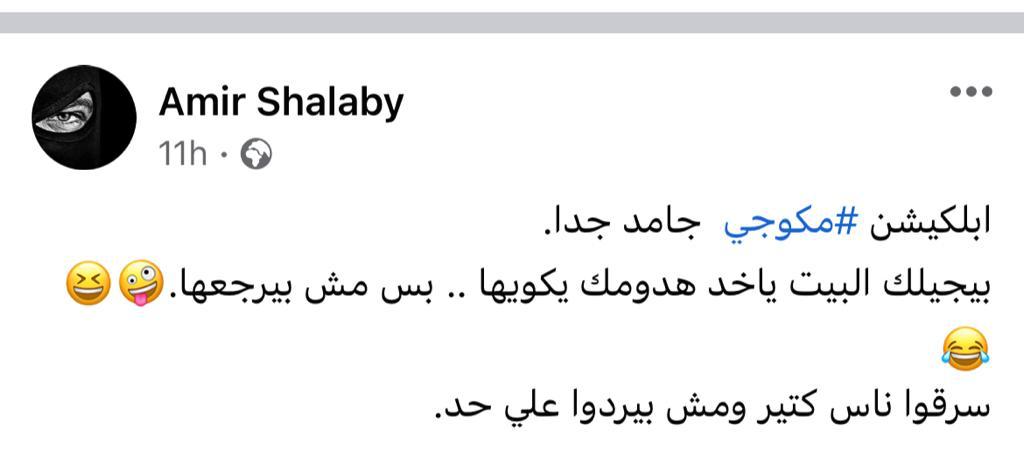
Task: Open Amir Shalaby's profile picture
Action: tap(84, 118)
